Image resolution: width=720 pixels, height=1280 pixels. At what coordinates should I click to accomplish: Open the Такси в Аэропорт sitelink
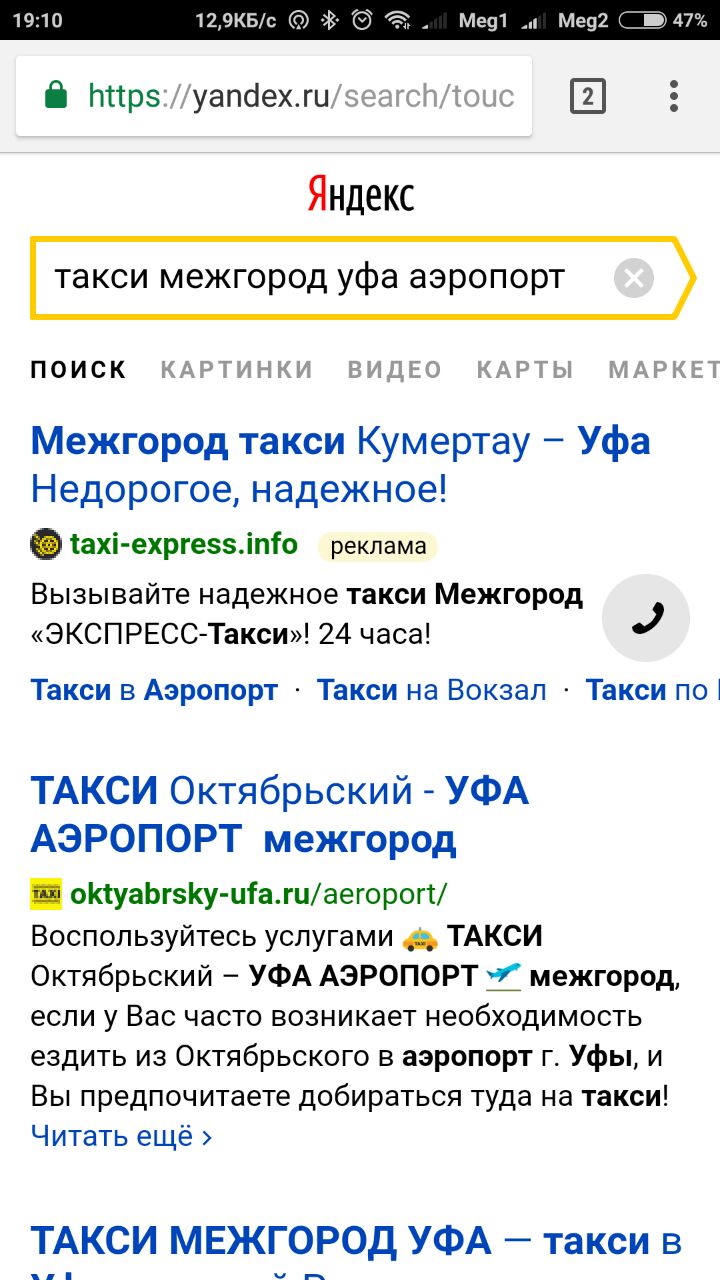tap(154, 690)
